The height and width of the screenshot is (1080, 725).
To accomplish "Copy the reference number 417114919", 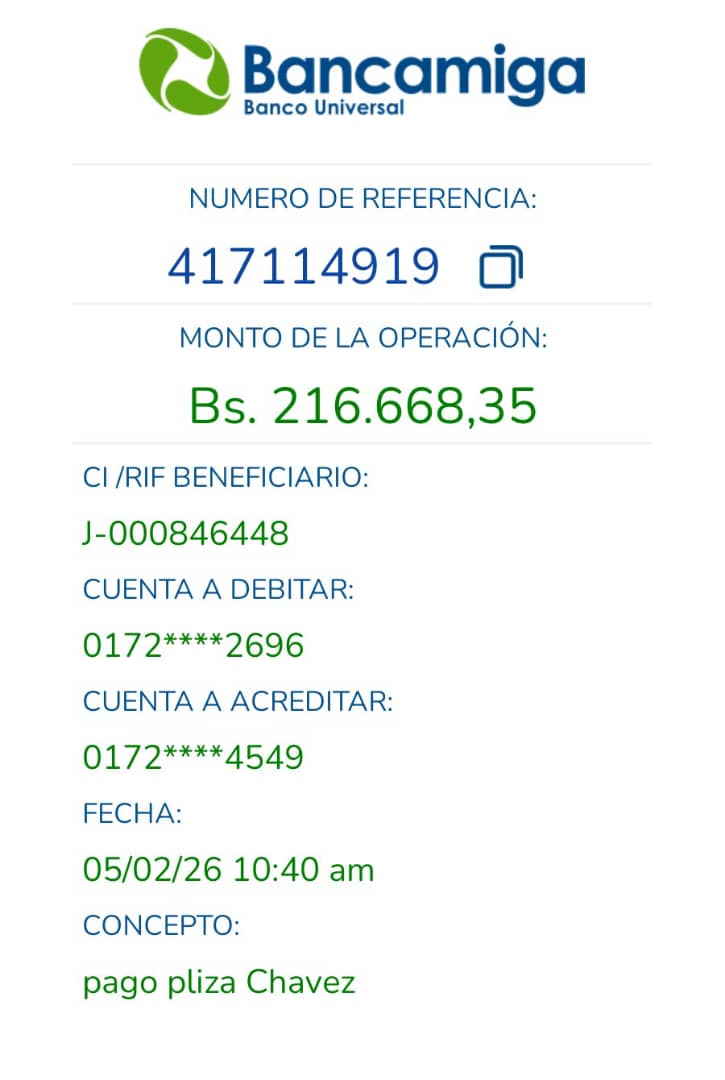I will pos(501,267).
